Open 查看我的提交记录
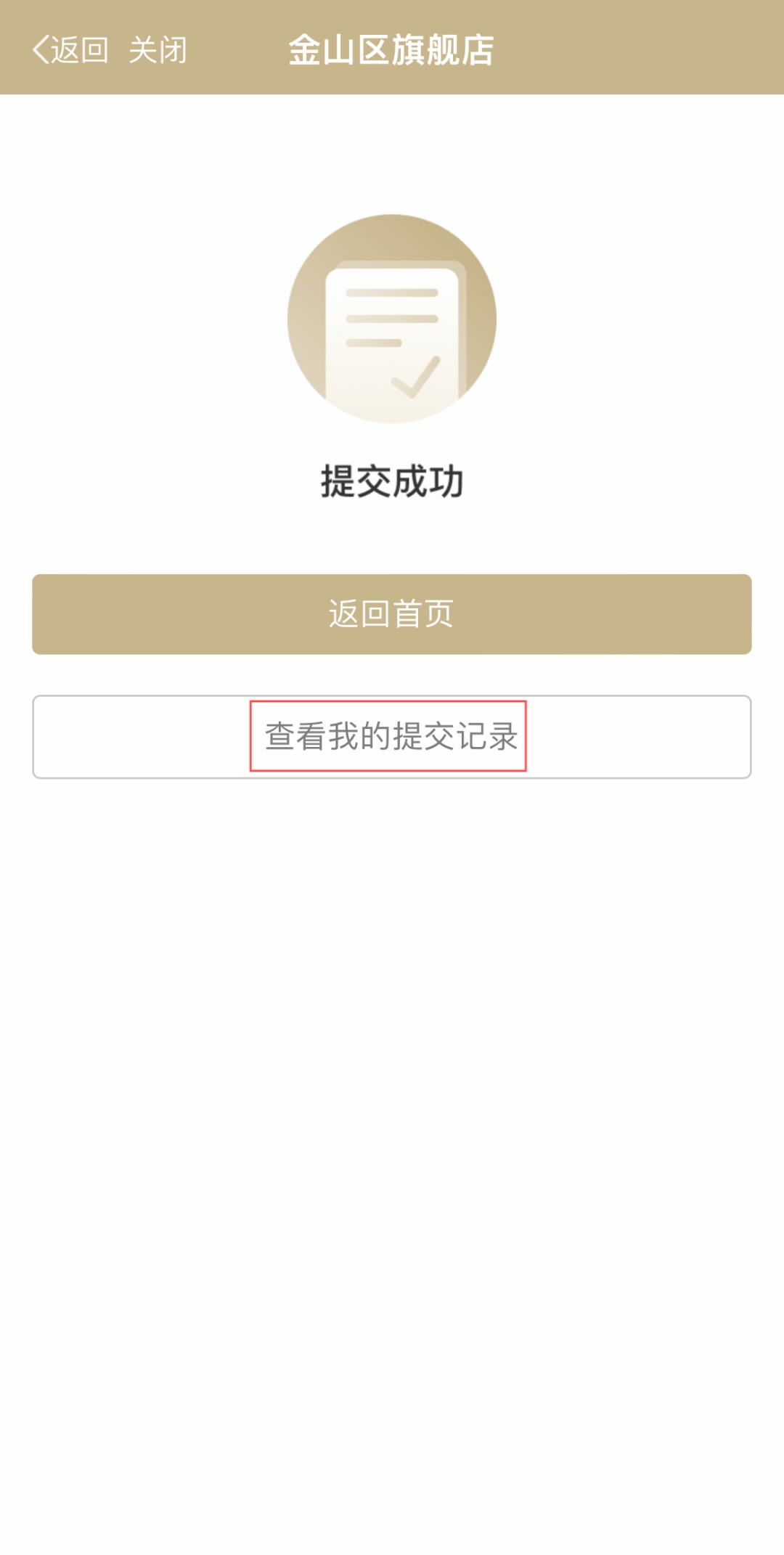This screenshot has width=784, height=1555. click(392, 737)
